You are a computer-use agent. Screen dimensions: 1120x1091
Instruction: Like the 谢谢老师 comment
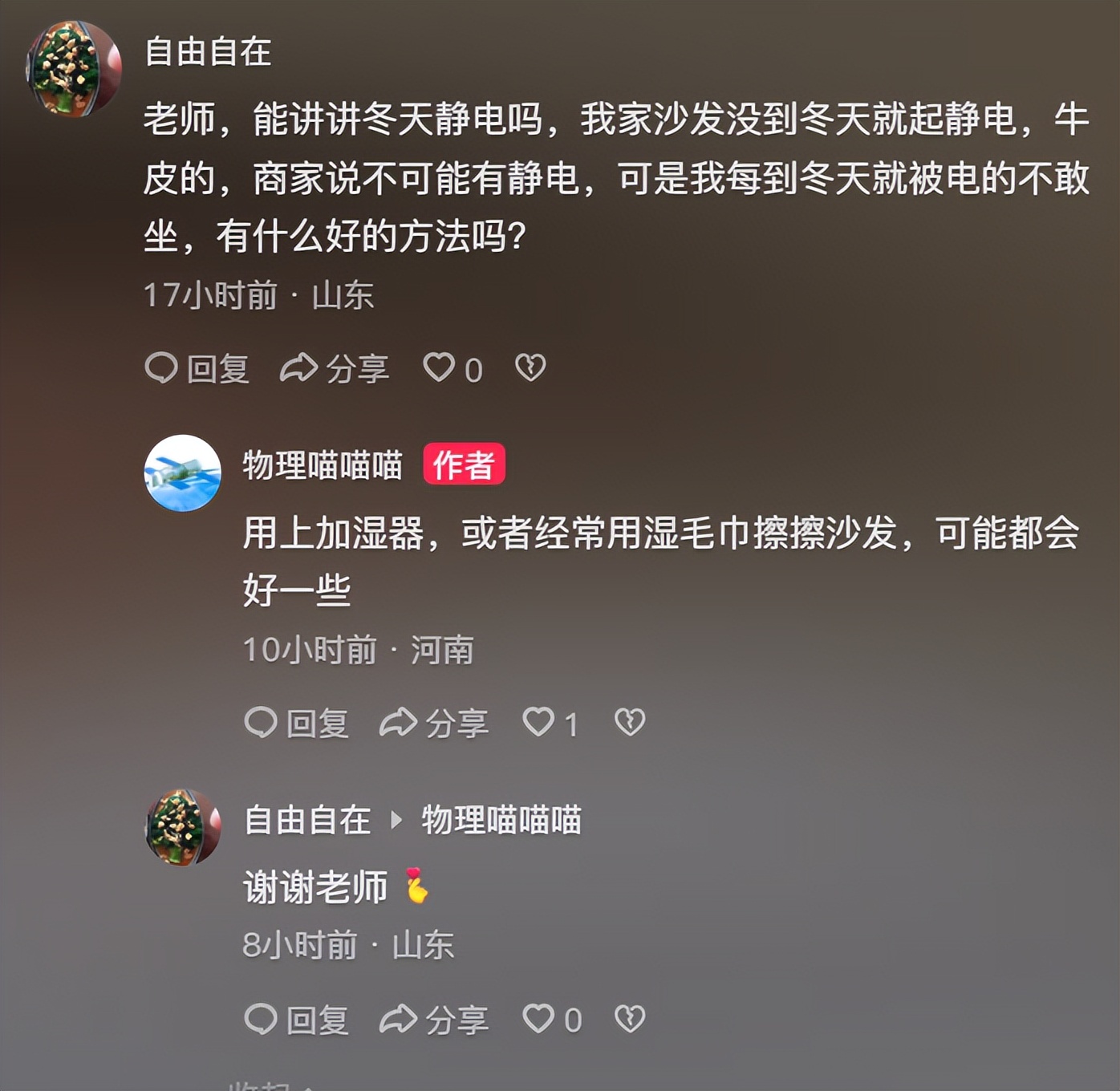539,1019
